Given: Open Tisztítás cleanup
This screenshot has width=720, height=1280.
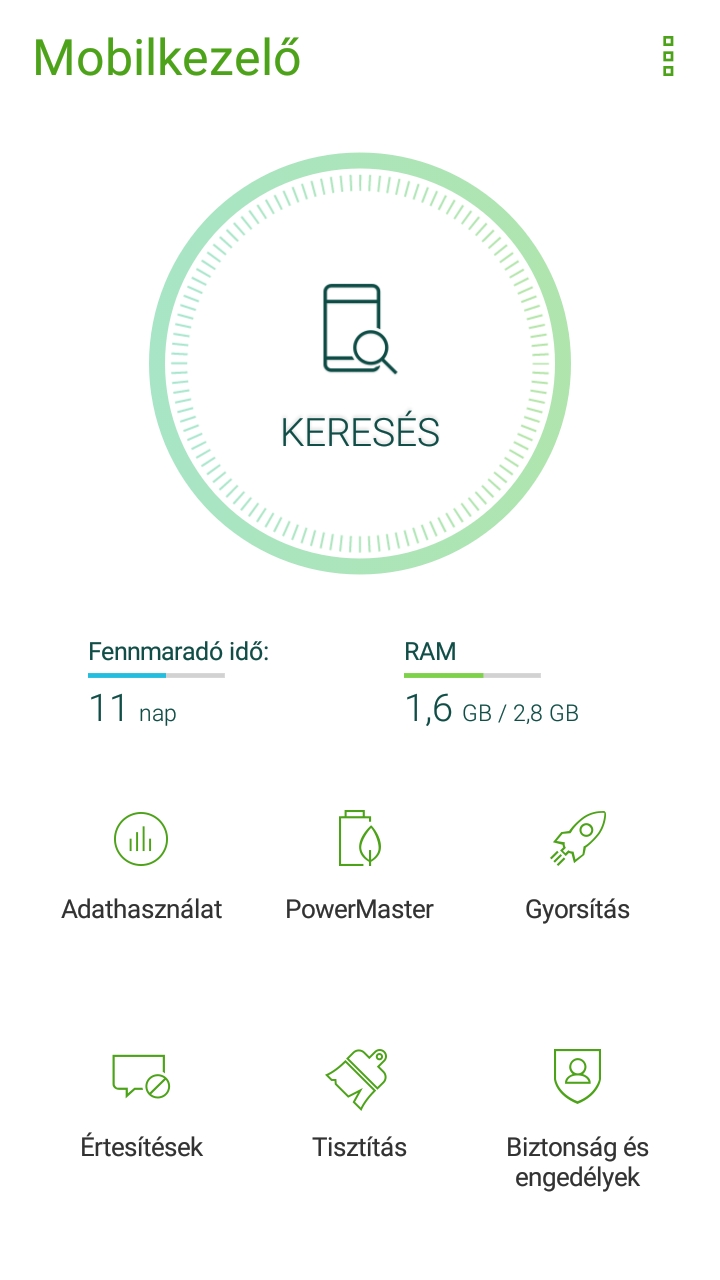Looking at the screenshot, I should (x=360, y=1104).
